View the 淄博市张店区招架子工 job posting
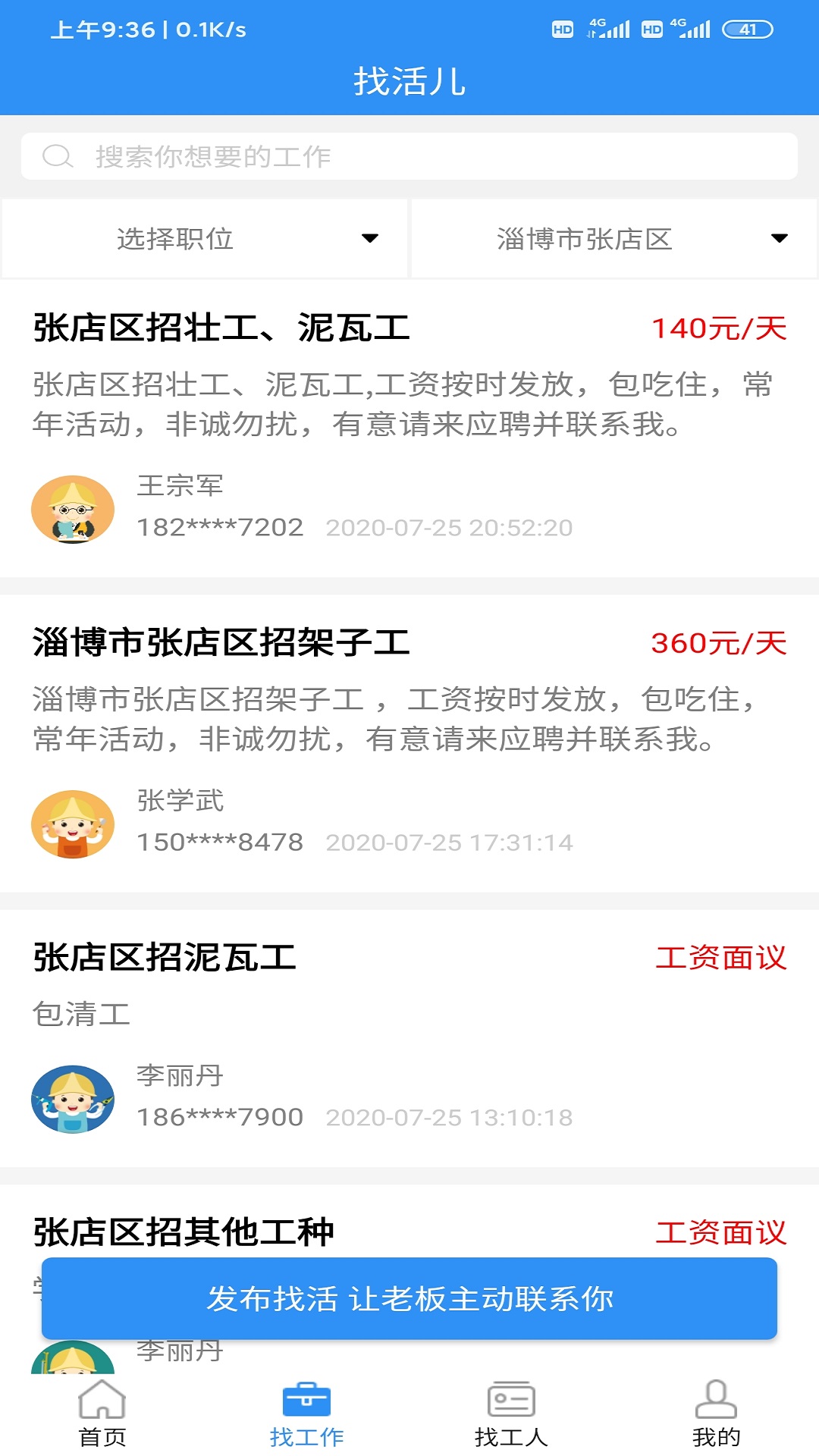This screenshot has height=1456, width=819. [x=221, y=644]
